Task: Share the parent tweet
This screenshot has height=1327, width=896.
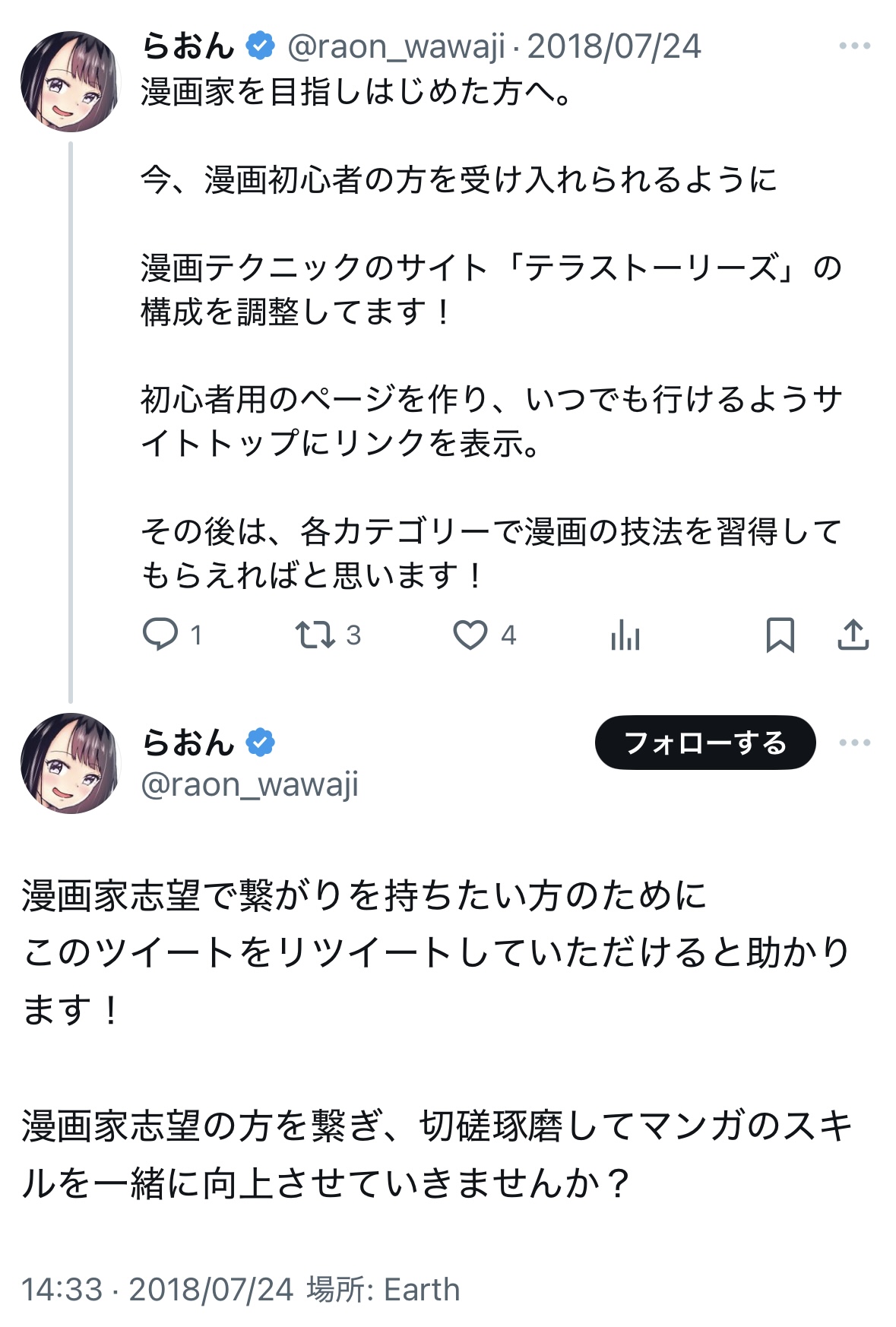Action: [x=853, y=635]
